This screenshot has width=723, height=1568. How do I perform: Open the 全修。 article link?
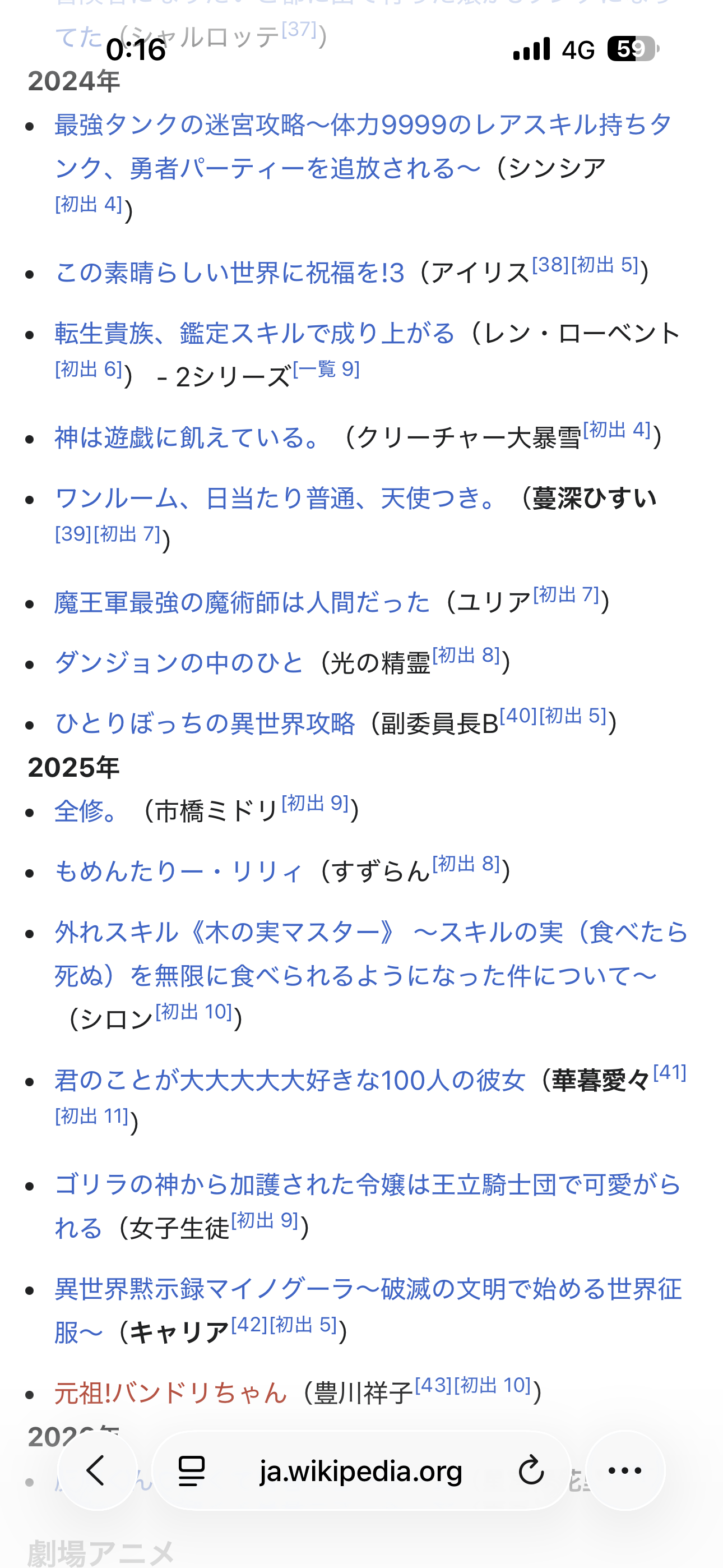coord(85,811)
